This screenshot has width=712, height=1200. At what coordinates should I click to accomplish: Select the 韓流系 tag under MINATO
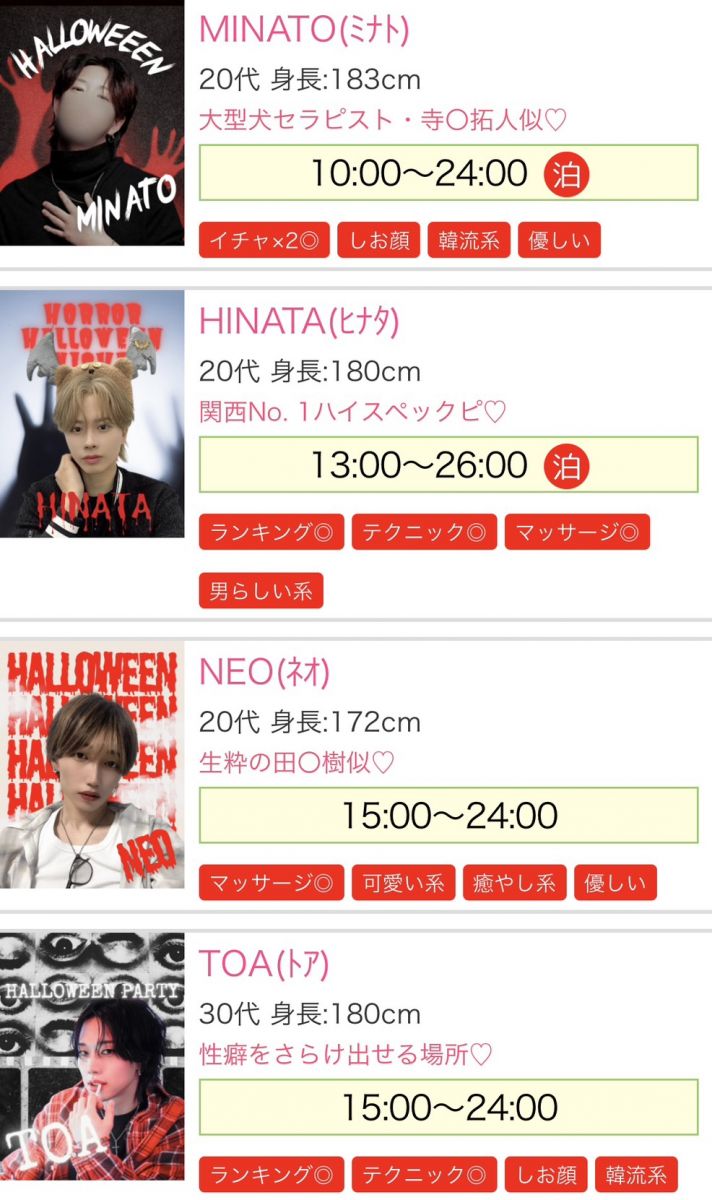(x=469, y=240)
